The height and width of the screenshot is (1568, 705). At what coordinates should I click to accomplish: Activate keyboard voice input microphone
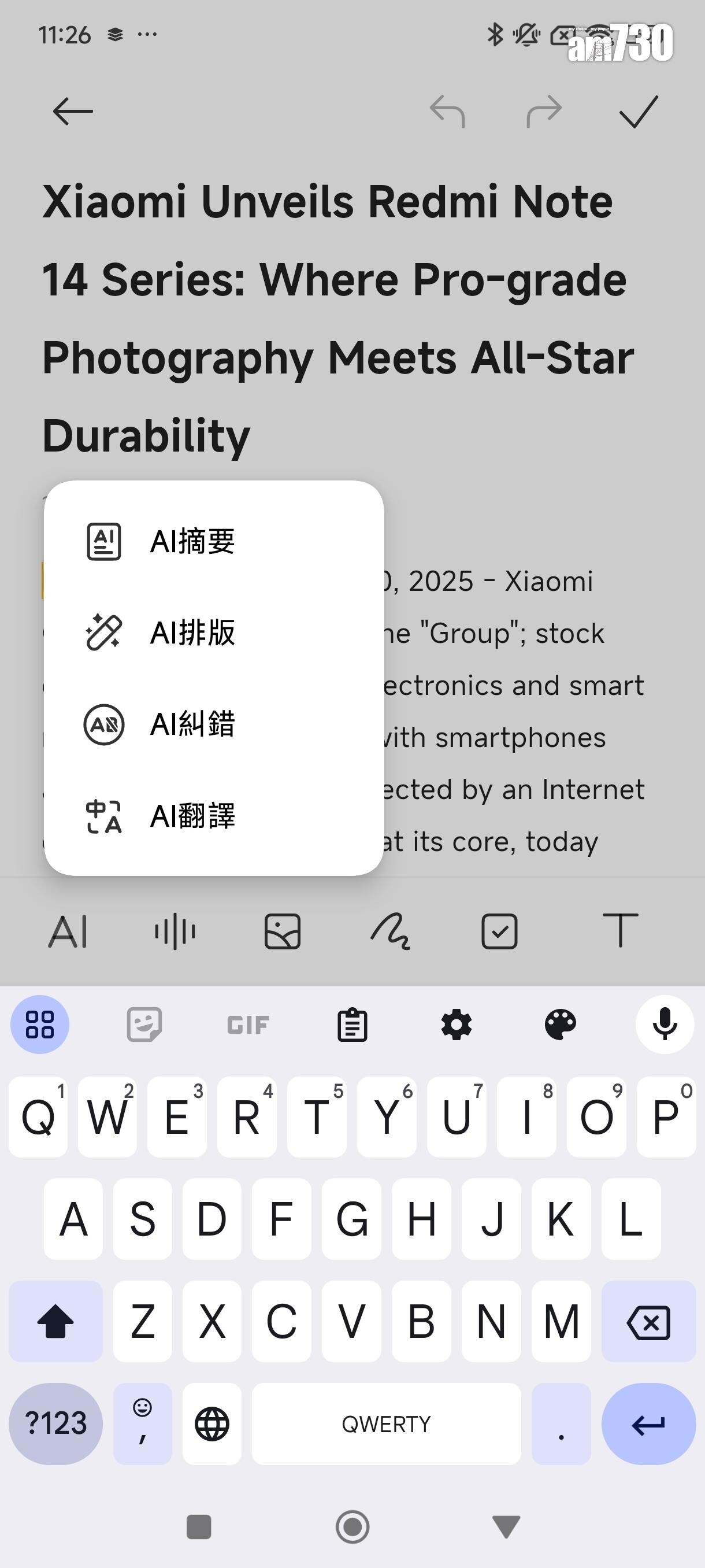coord(665,1025)
